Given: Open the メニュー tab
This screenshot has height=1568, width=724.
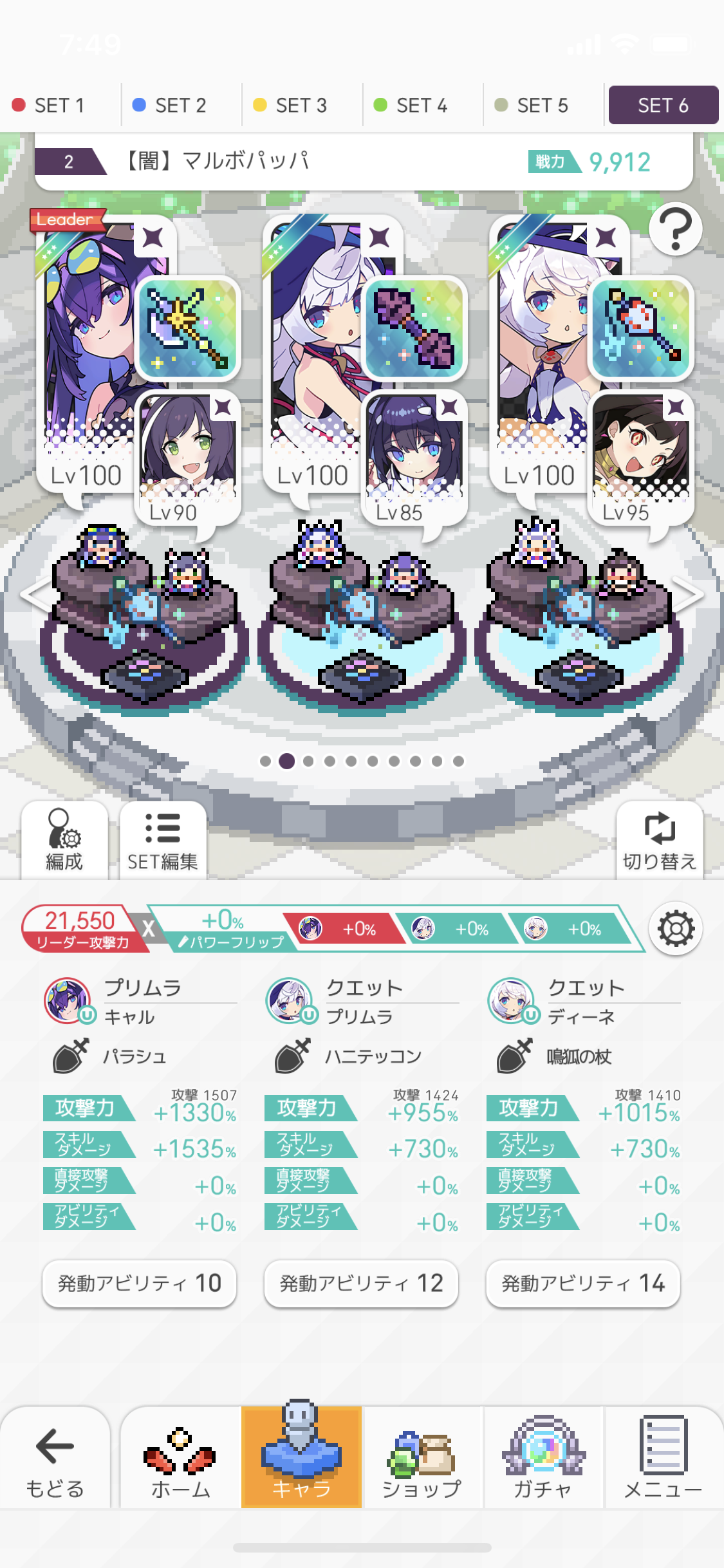Looking at the screenshot, I should [x=663, y=1459].
